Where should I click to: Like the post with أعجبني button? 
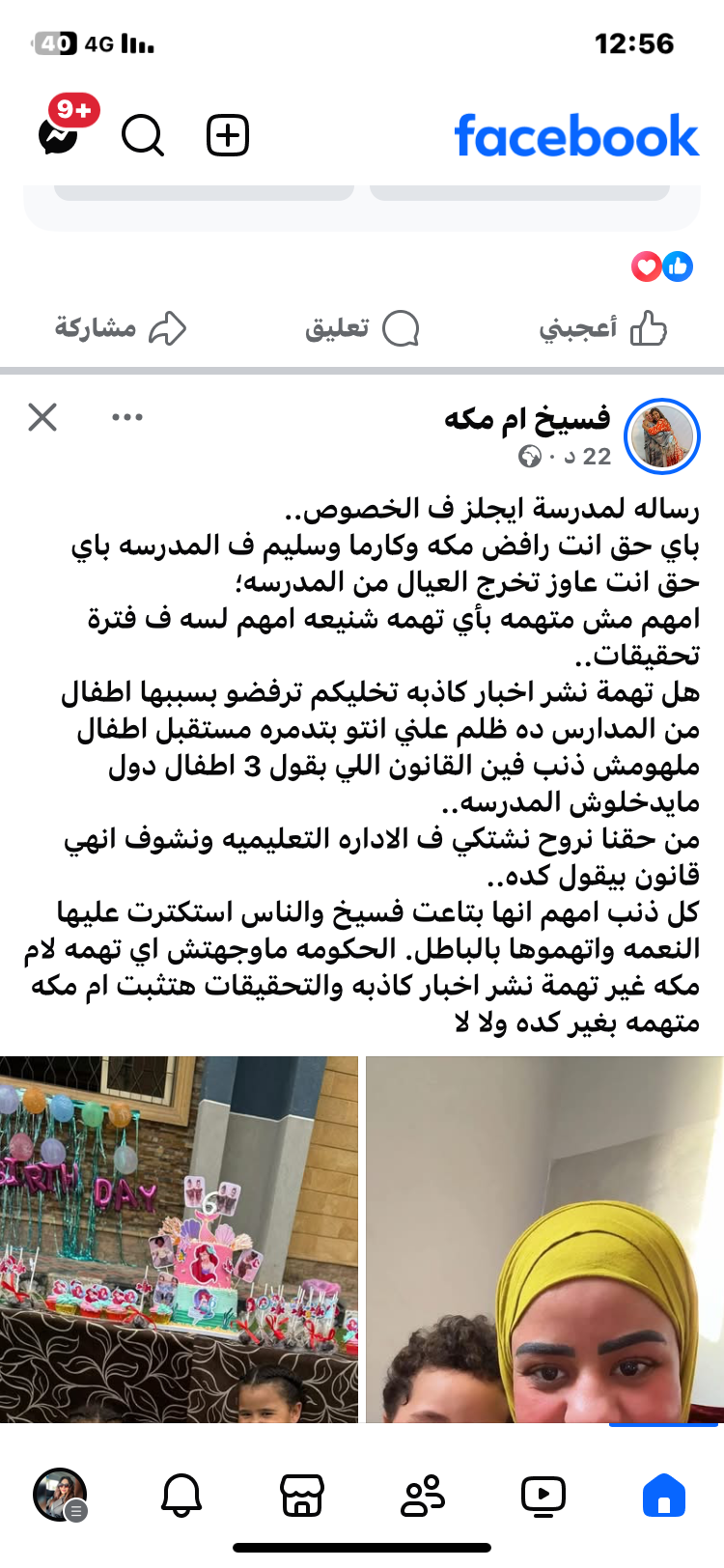602,329
